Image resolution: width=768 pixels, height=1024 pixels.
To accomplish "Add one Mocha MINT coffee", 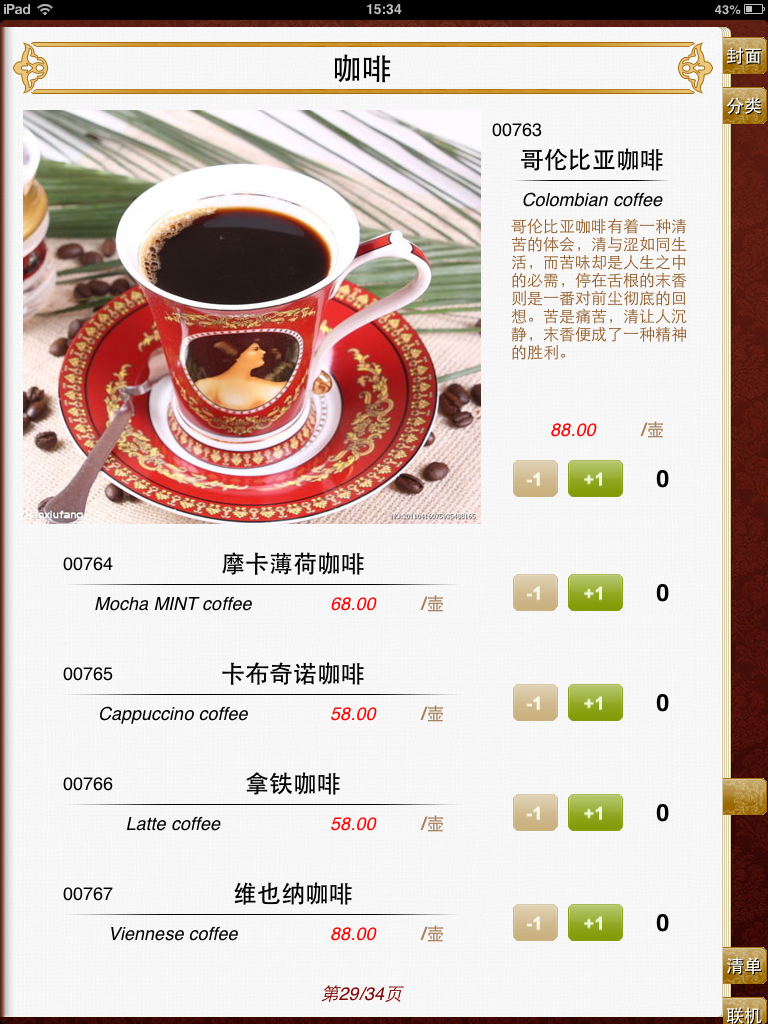I will (x=595, y=593).
